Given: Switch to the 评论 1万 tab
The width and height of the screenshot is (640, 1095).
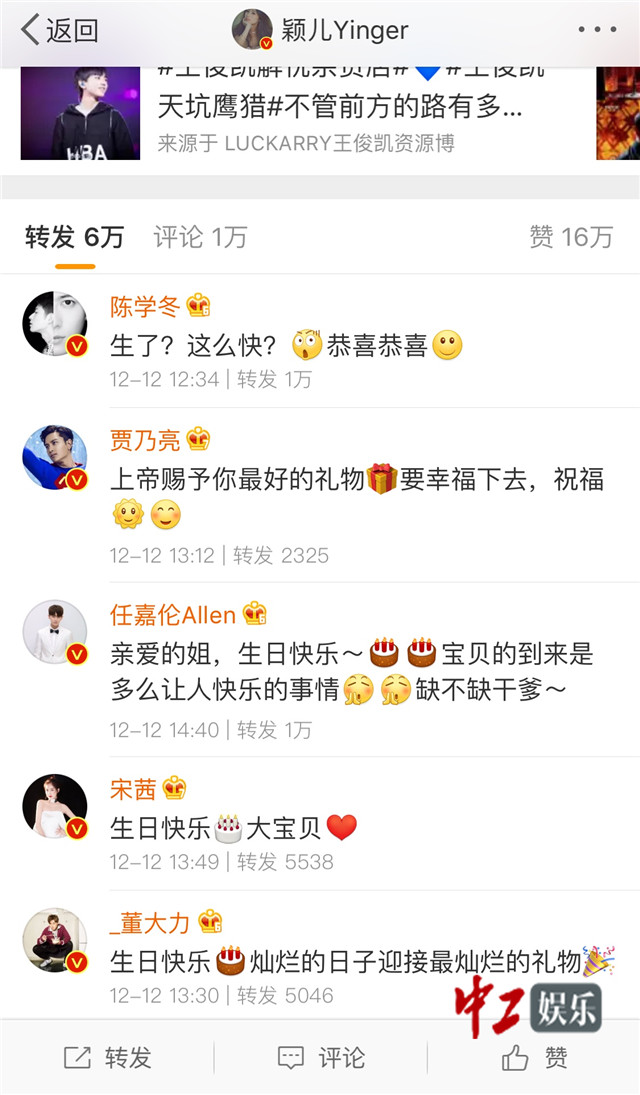Looking at the screenshot, I should pyautogui.click(x=200, y=237).
